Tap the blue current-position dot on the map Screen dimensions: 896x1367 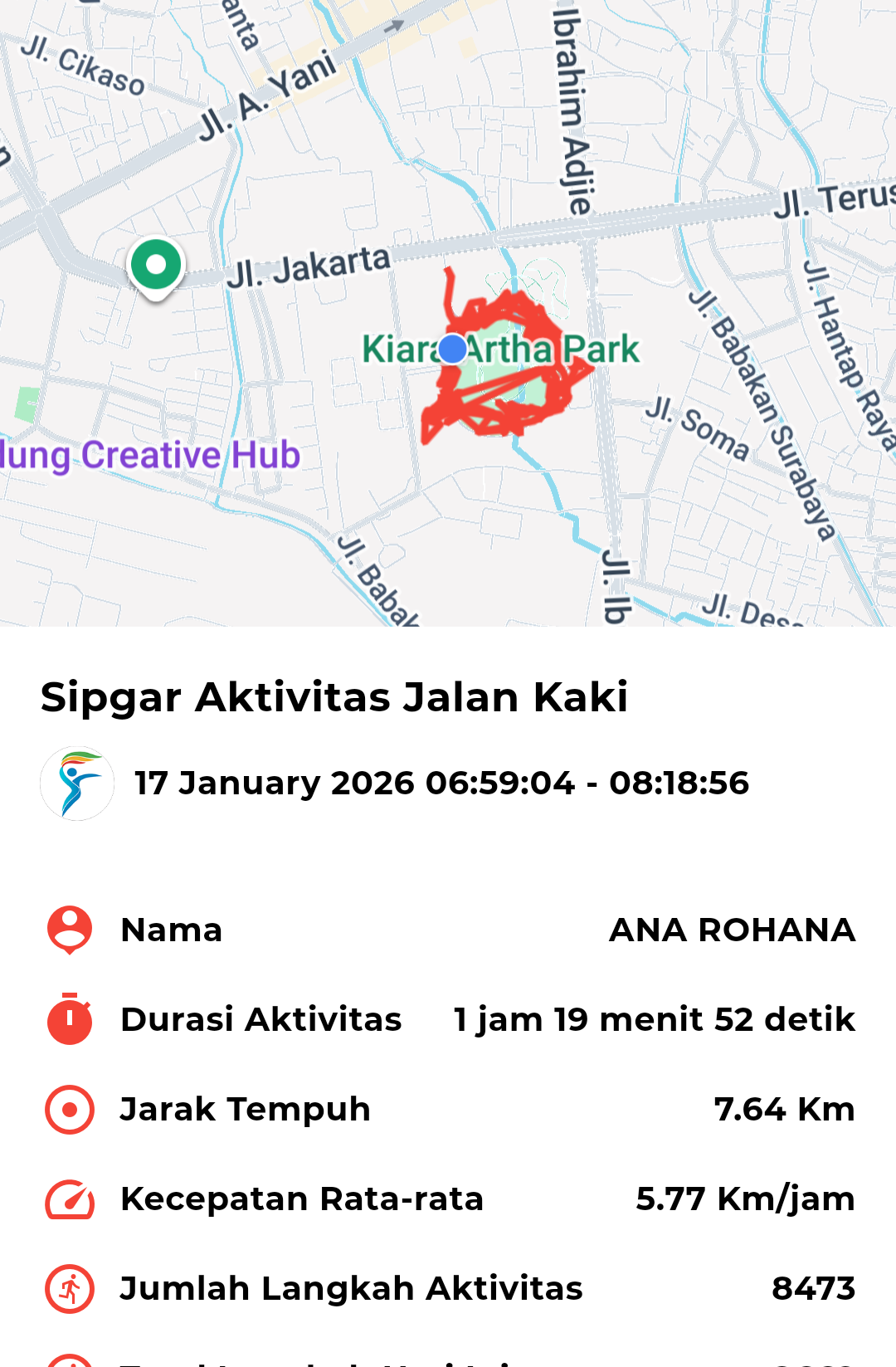point(452,349)
